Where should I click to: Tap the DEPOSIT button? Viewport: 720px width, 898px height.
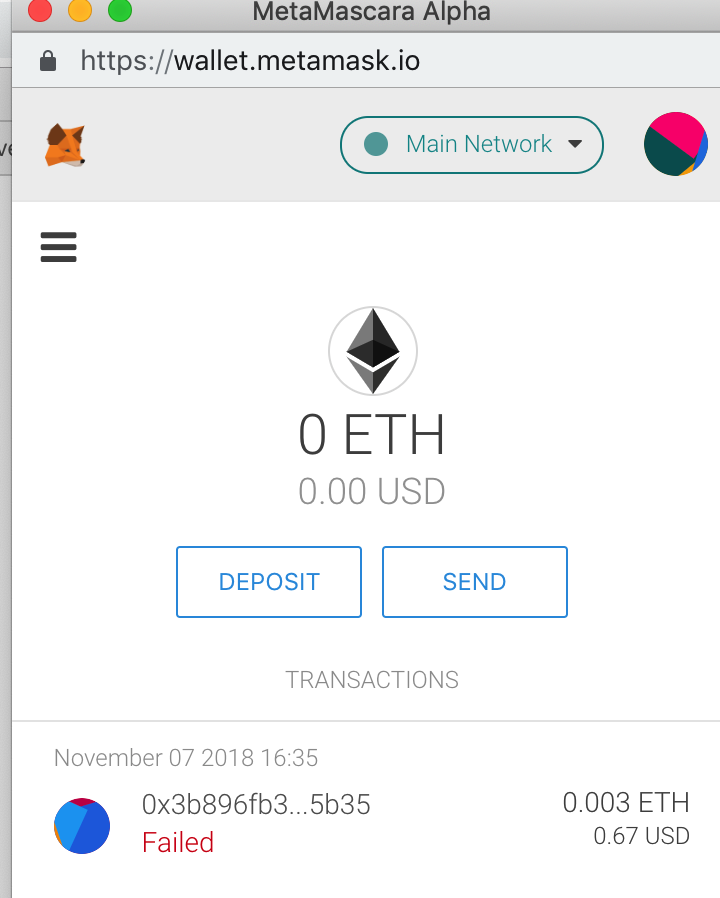point(269,582)
